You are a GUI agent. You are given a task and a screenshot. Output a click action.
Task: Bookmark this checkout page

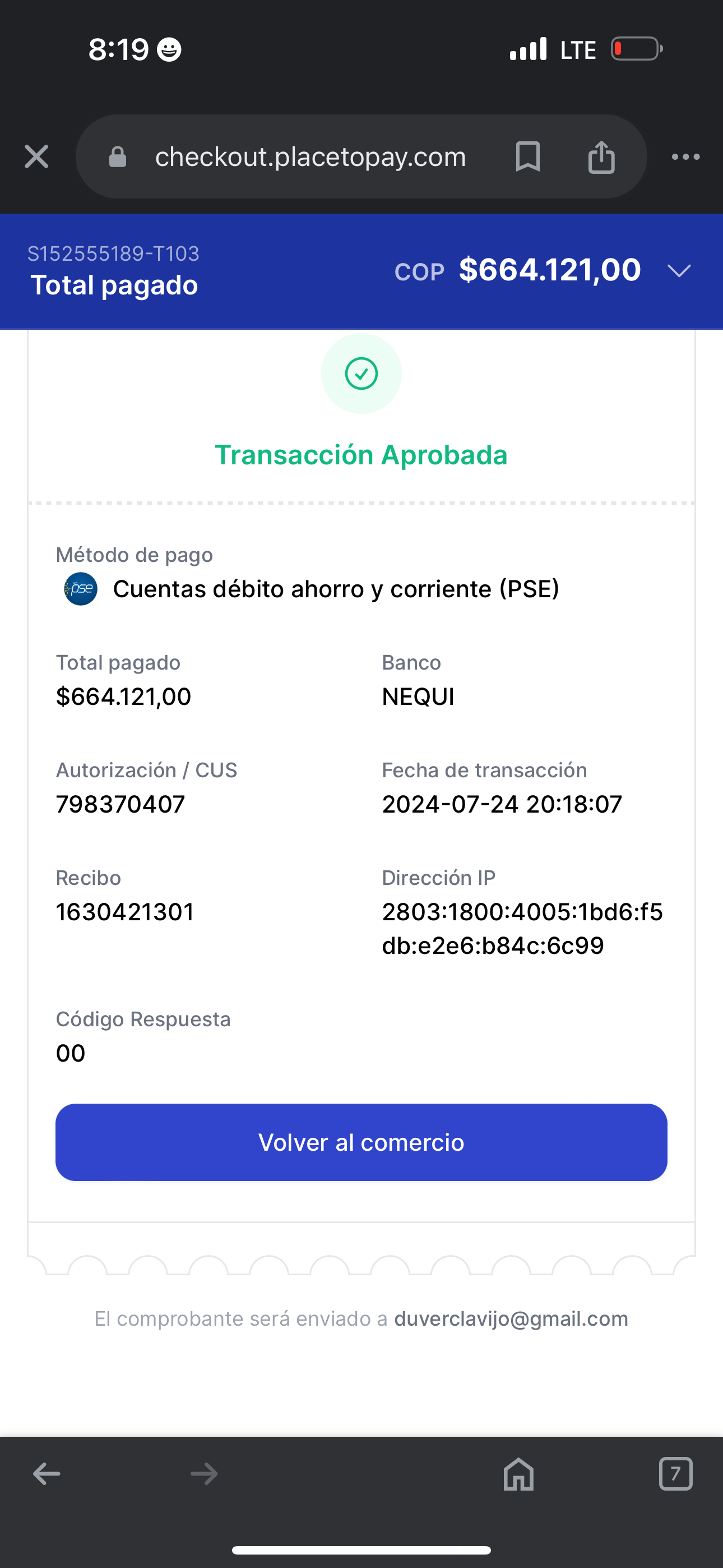tap(527, 157)
